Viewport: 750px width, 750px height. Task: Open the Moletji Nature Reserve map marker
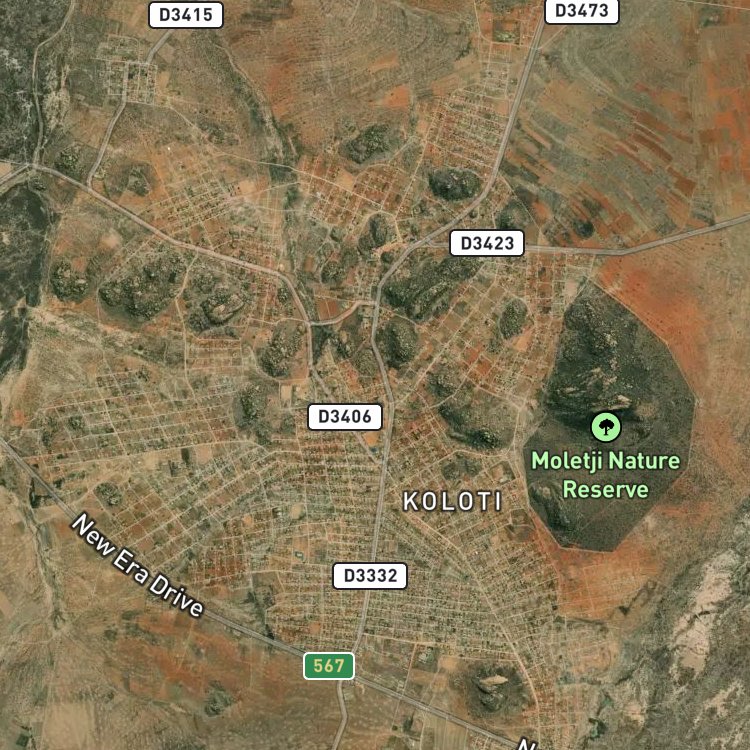[606, 427]
